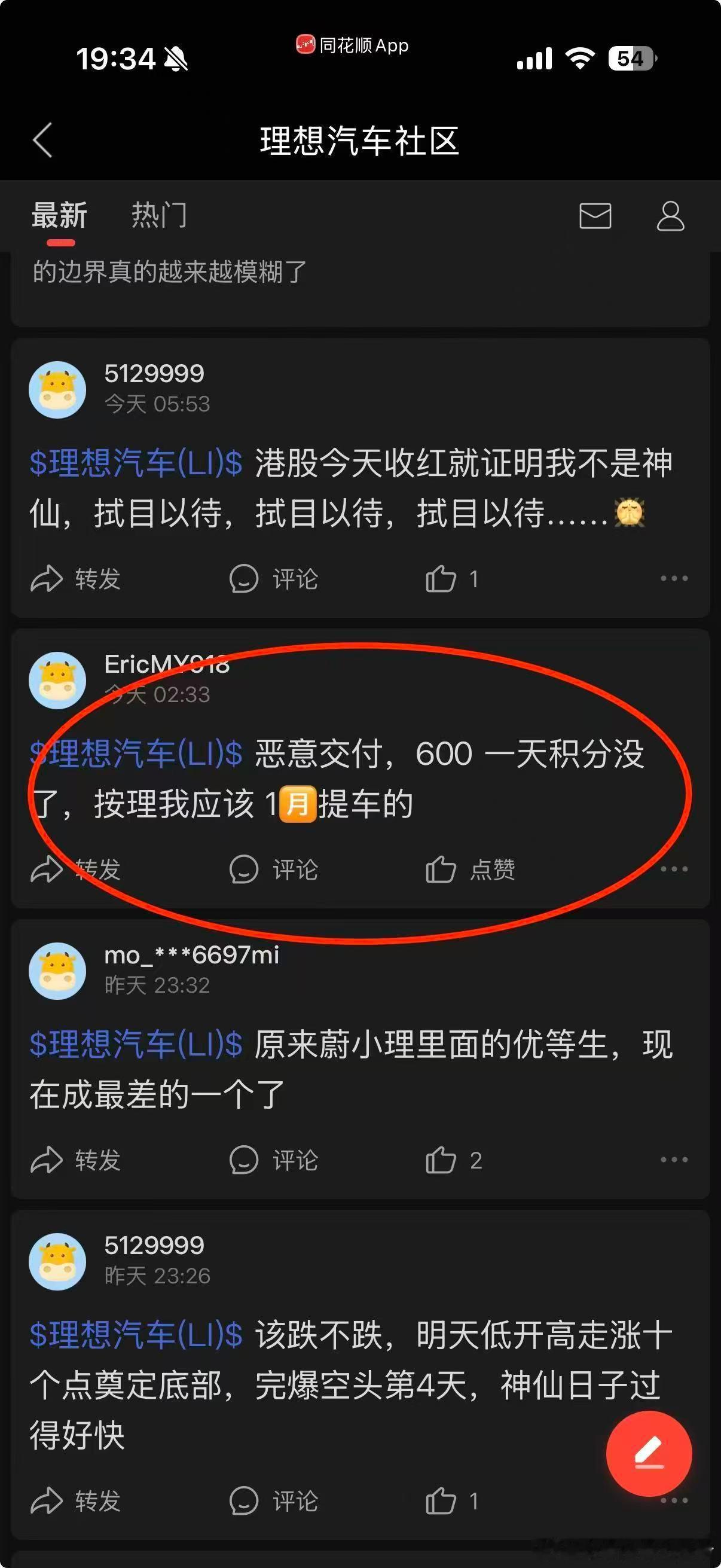Open more options on EricMY918's post
Image resolution: width=721 pixels, height=1568 pixels.
[x=674, y=871]
